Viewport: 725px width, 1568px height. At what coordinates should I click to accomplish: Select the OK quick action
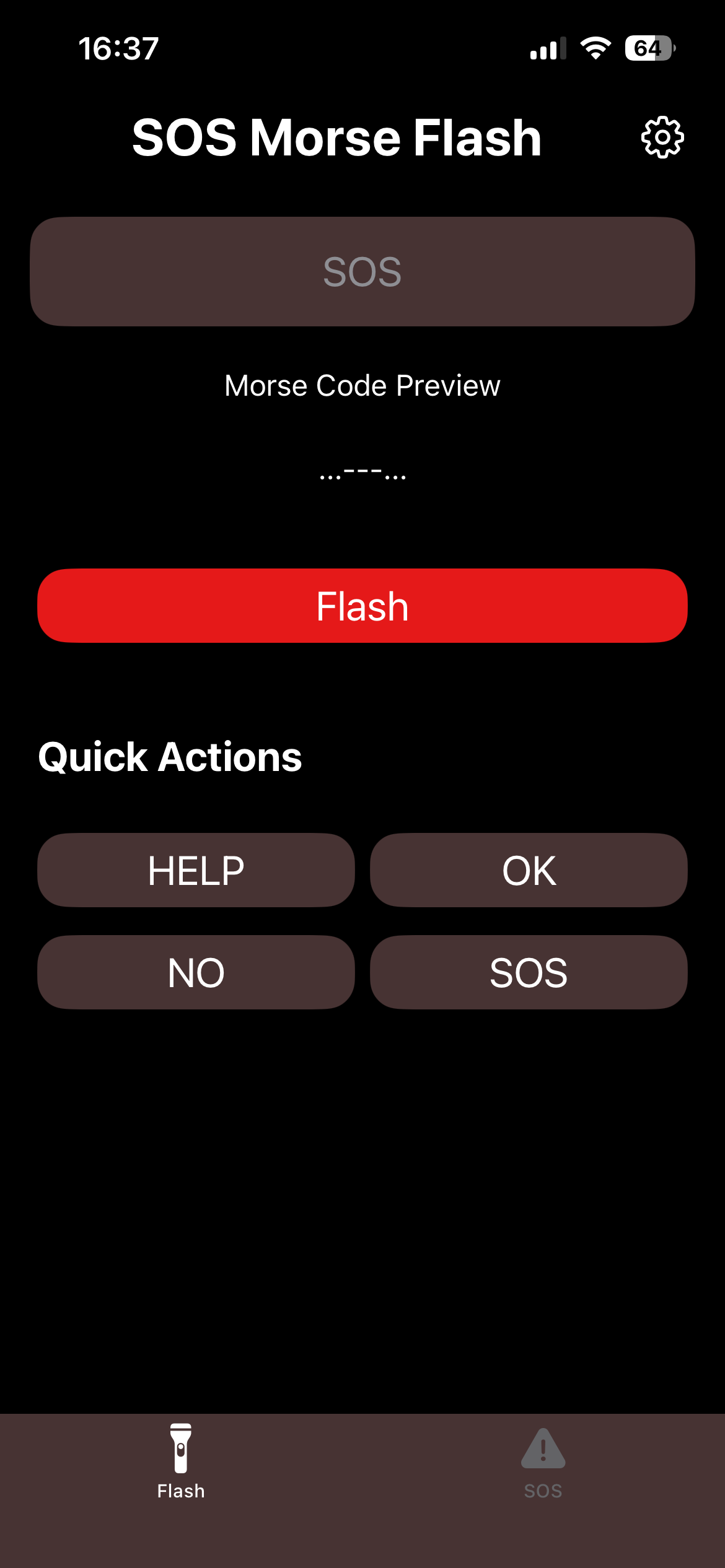click(529, 870)
